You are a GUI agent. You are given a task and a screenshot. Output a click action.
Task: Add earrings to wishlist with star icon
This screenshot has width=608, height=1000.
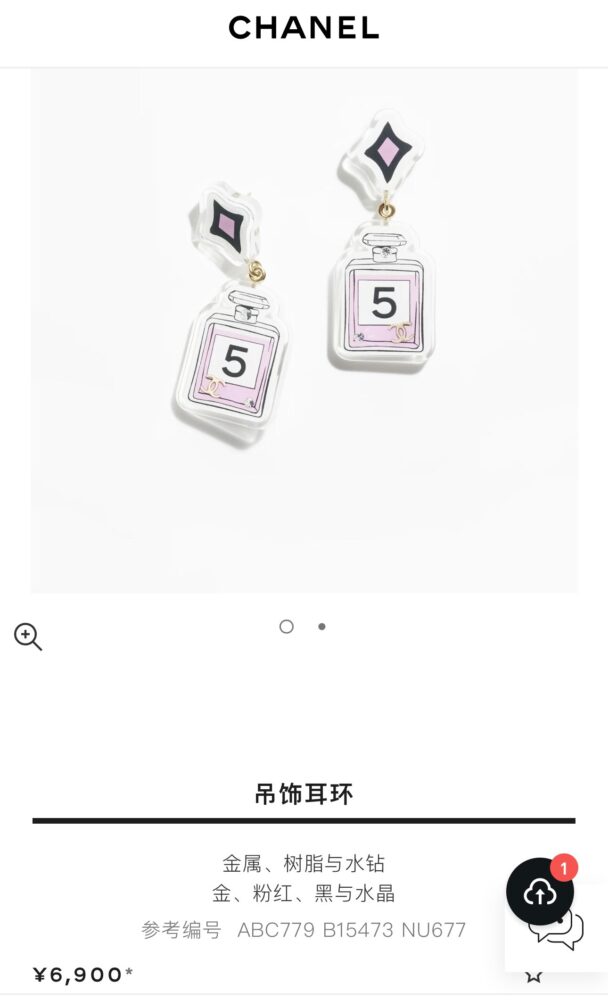(x=534, y=976)
